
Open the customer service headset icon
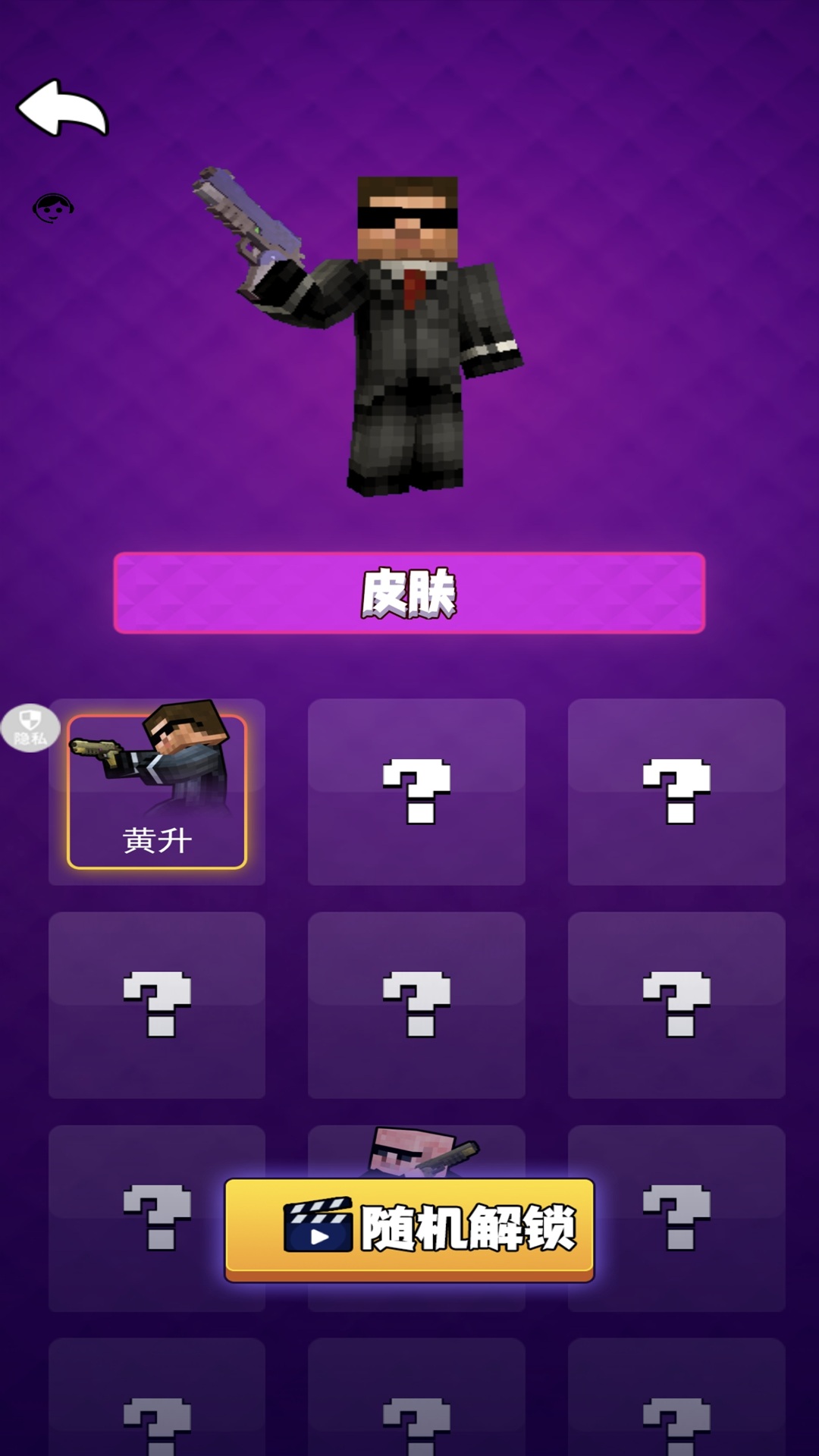click(x=52, y=207)
